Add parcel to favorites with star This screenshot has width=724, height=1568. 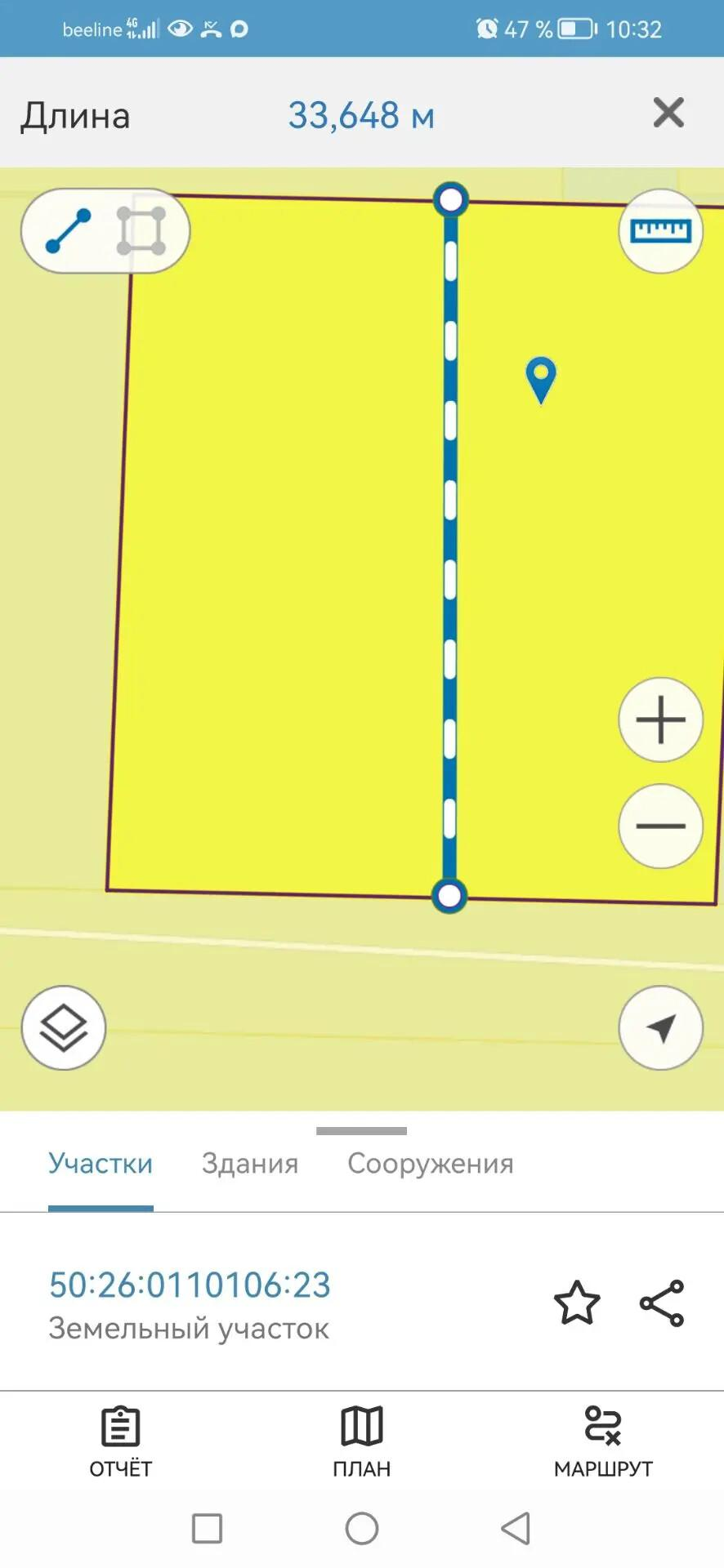tap(577, 1303)
